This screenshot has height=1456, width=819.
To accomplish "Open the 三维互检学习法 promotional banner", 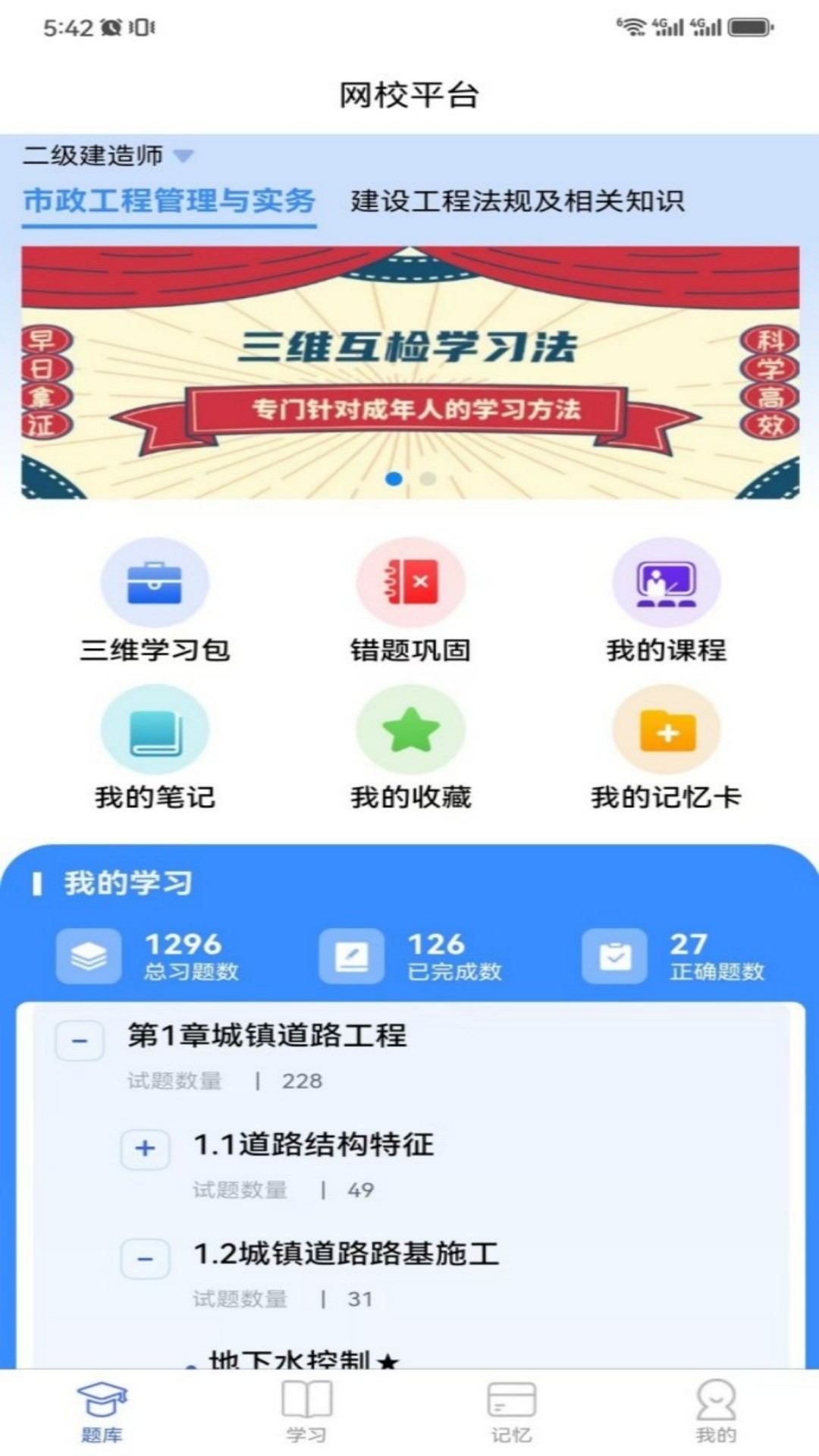I will 409,364.
